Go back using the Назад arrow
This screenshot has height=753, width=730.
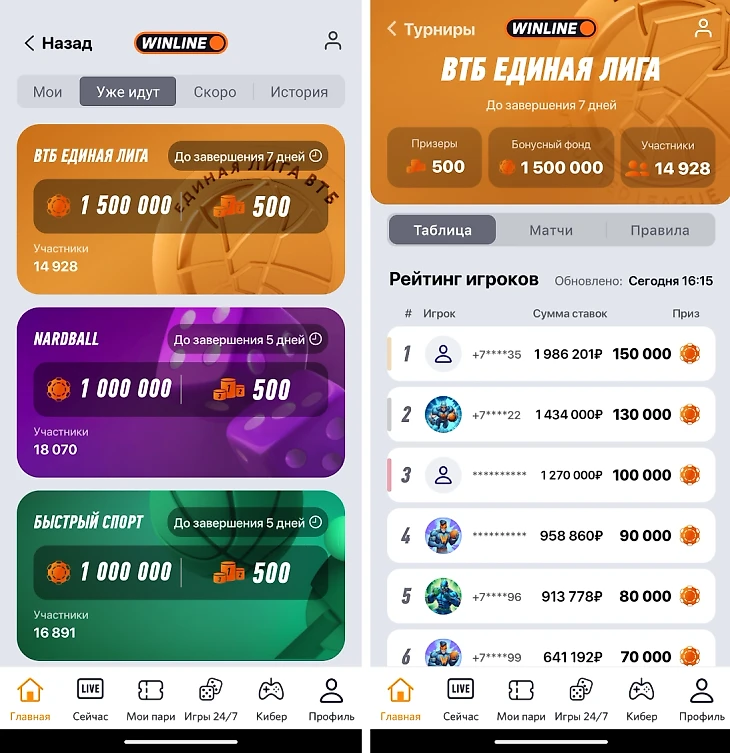pos(57,43)
